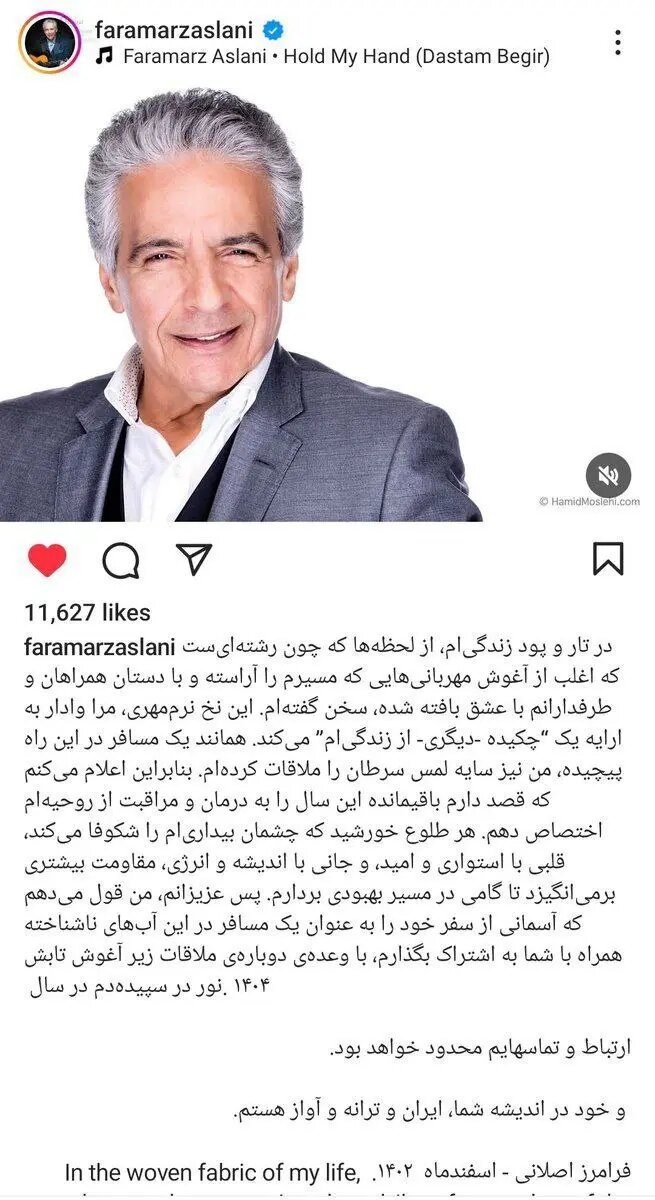
Task: Bookmark this post
Action: coord(607,559)
